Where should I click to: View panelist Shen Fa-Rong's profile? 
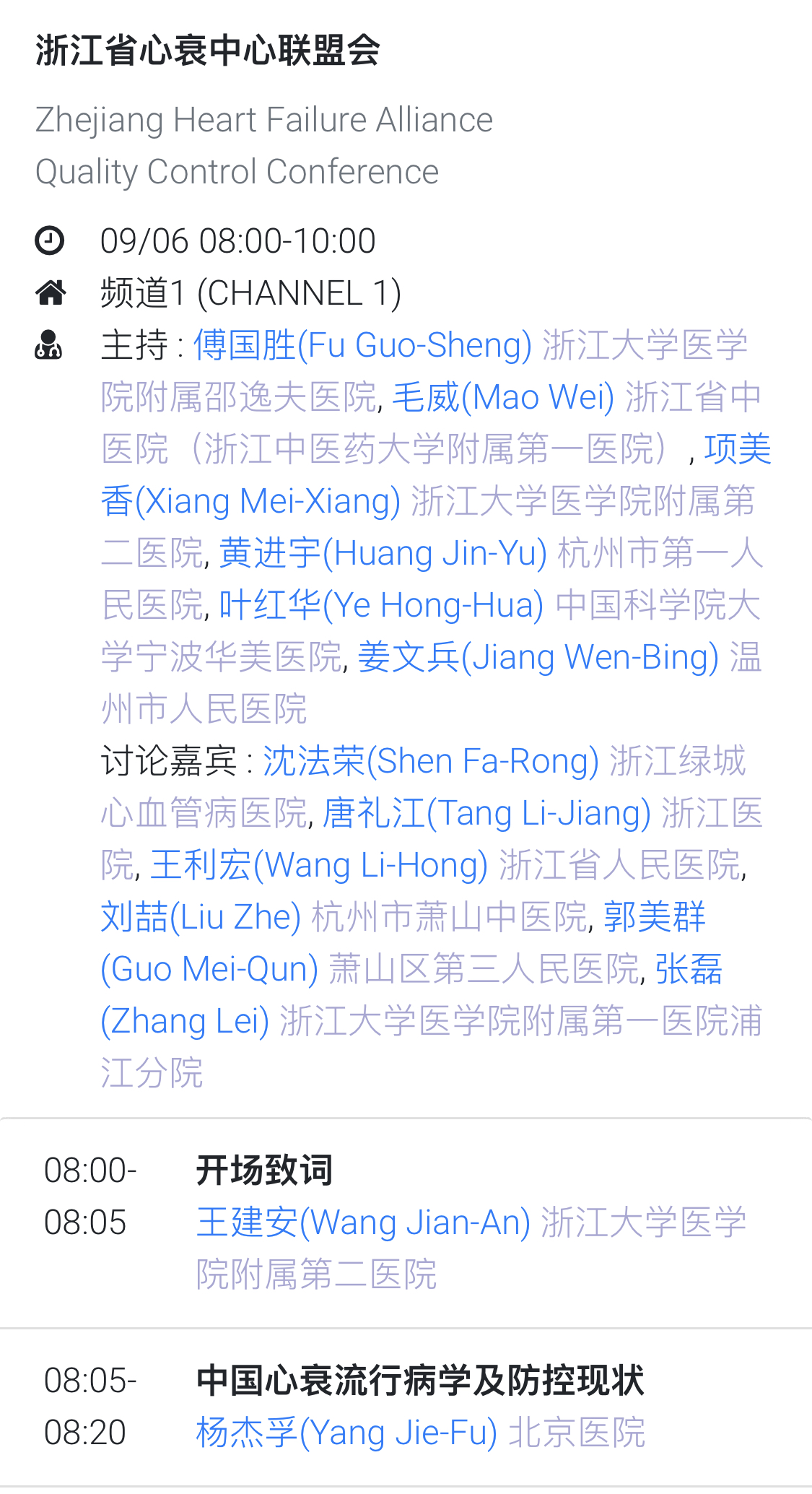tap(430, 761)
